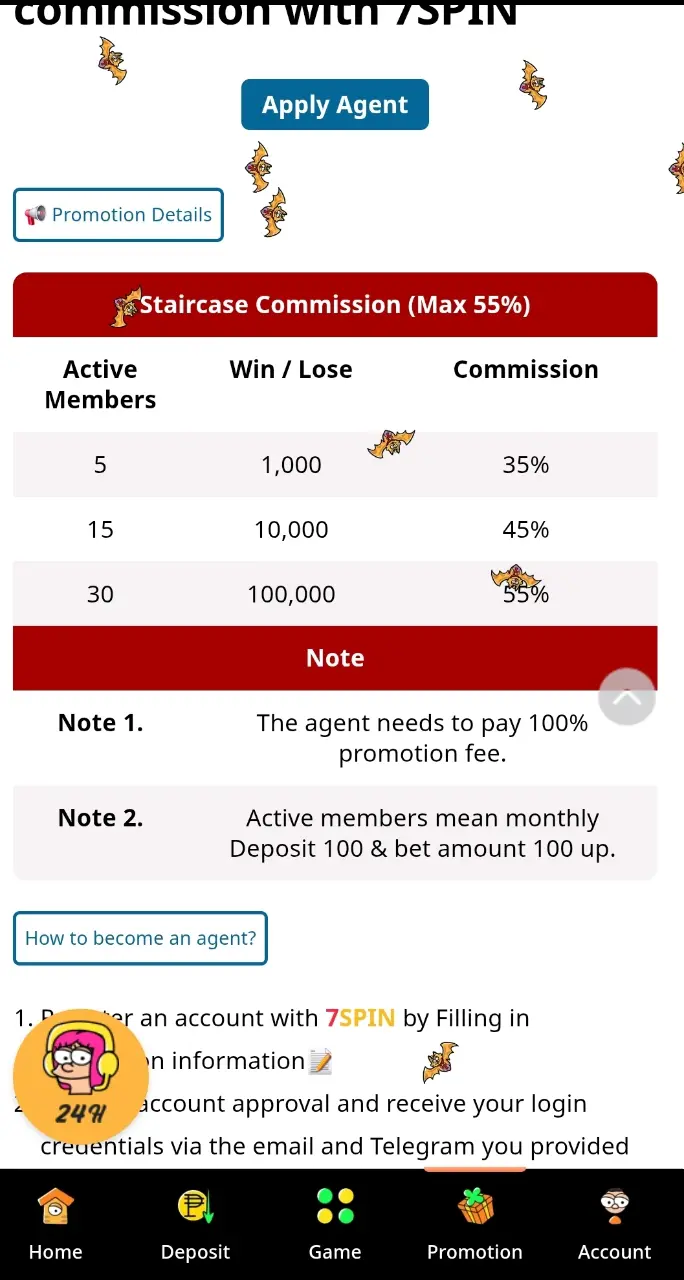Tap the scroll-to-top arrow button
Image resolution: width=684 pixels, height=1280 pixels.
pyautogui.click(x=627, y=697)
